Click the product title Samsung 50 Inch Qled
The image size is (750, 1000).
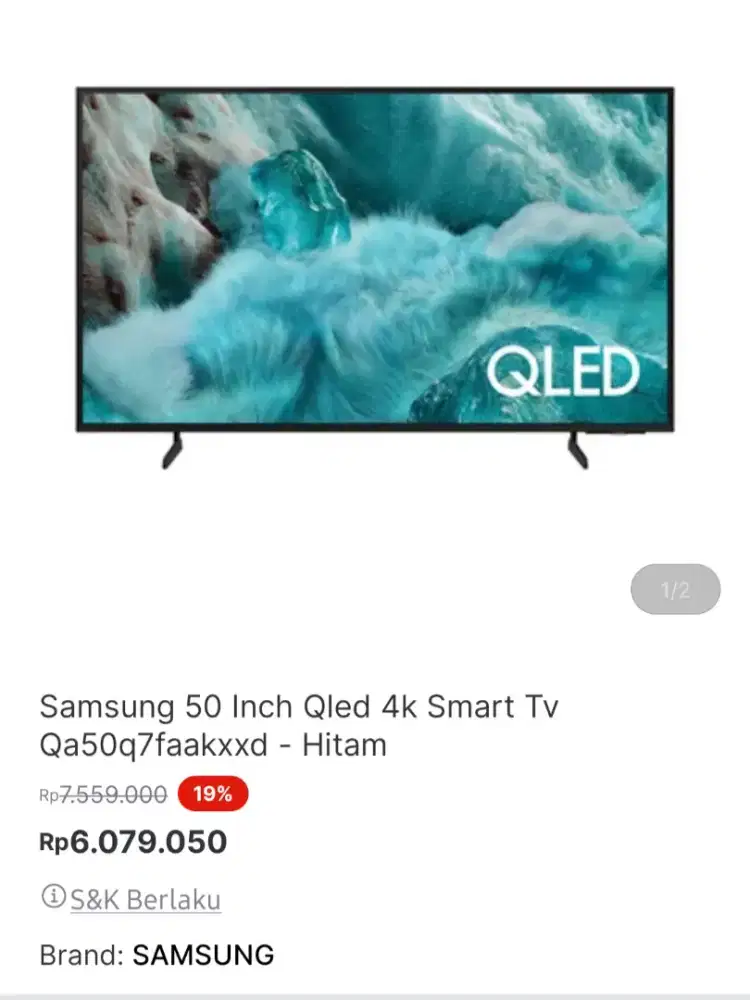click(x=300, y=708)
